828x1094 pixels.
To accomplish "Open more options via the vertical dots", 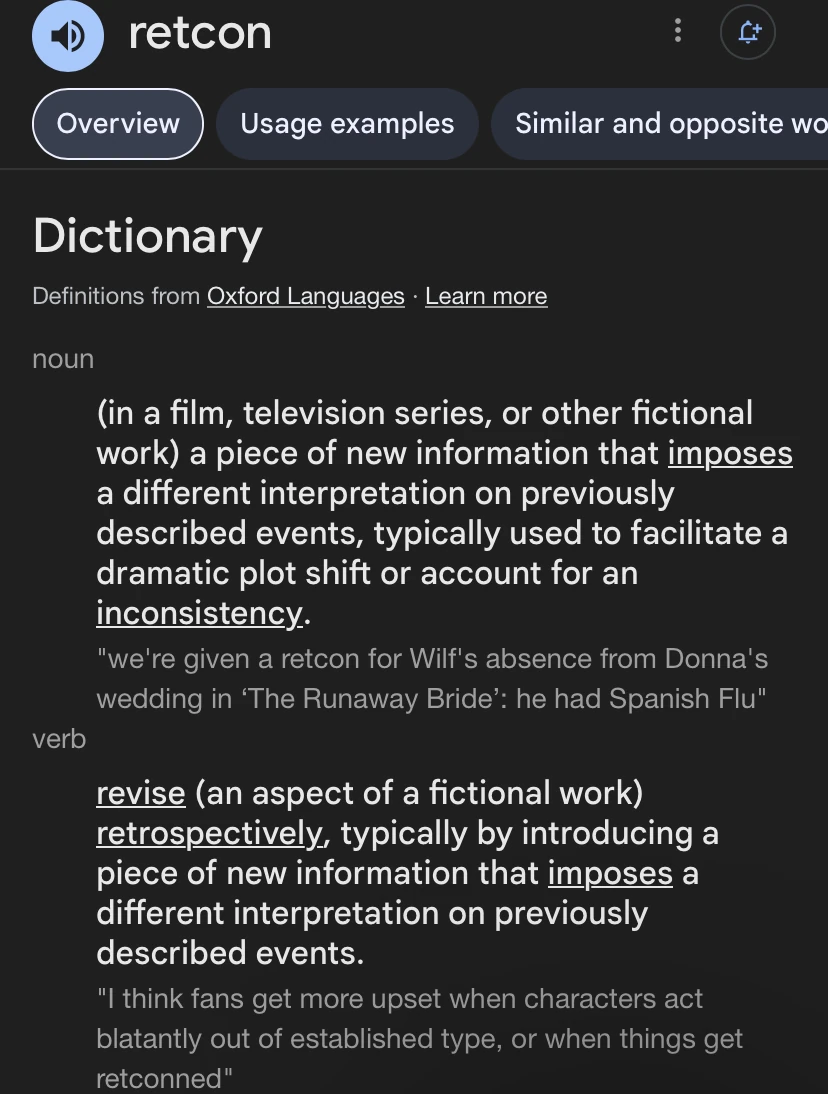I will (x=678, y=31).
